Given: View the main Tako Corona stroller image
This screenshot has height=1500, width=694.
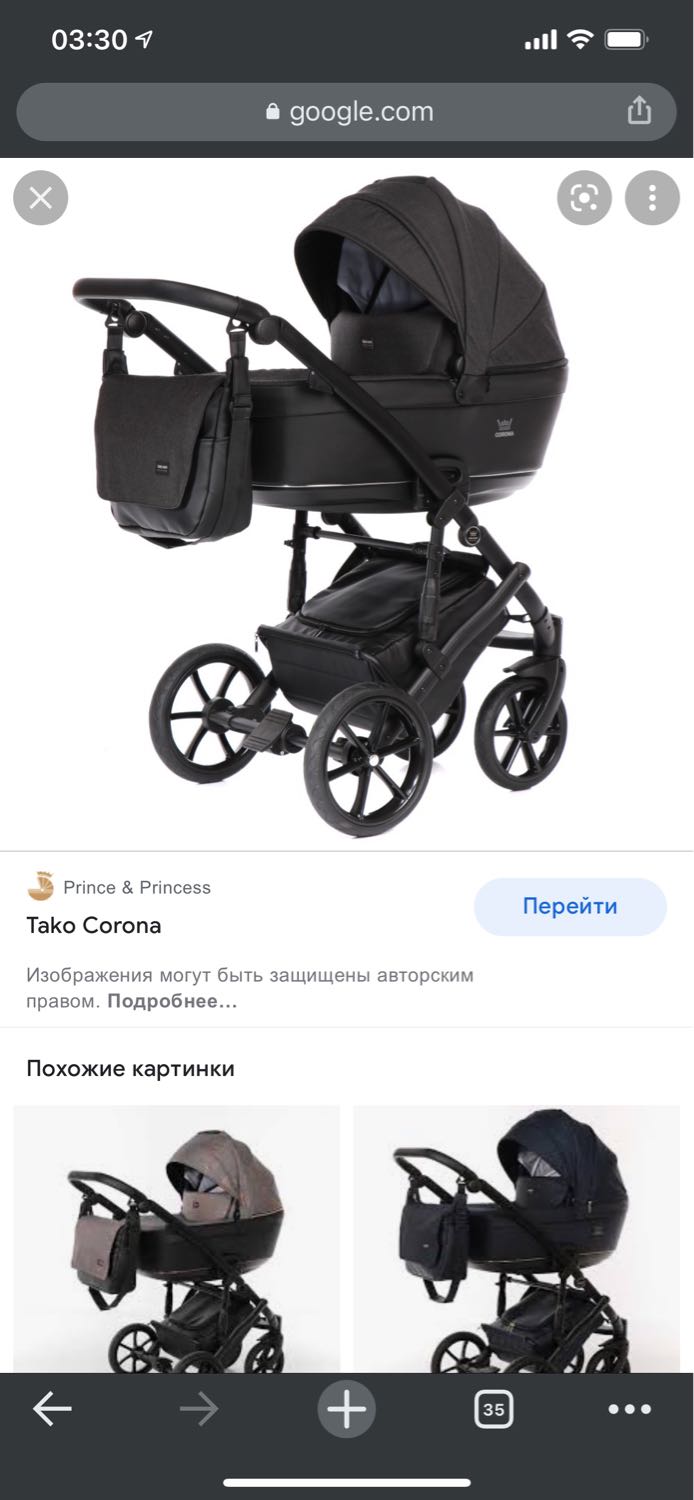Looking at the screenshot, I should (x=347, y=505).
